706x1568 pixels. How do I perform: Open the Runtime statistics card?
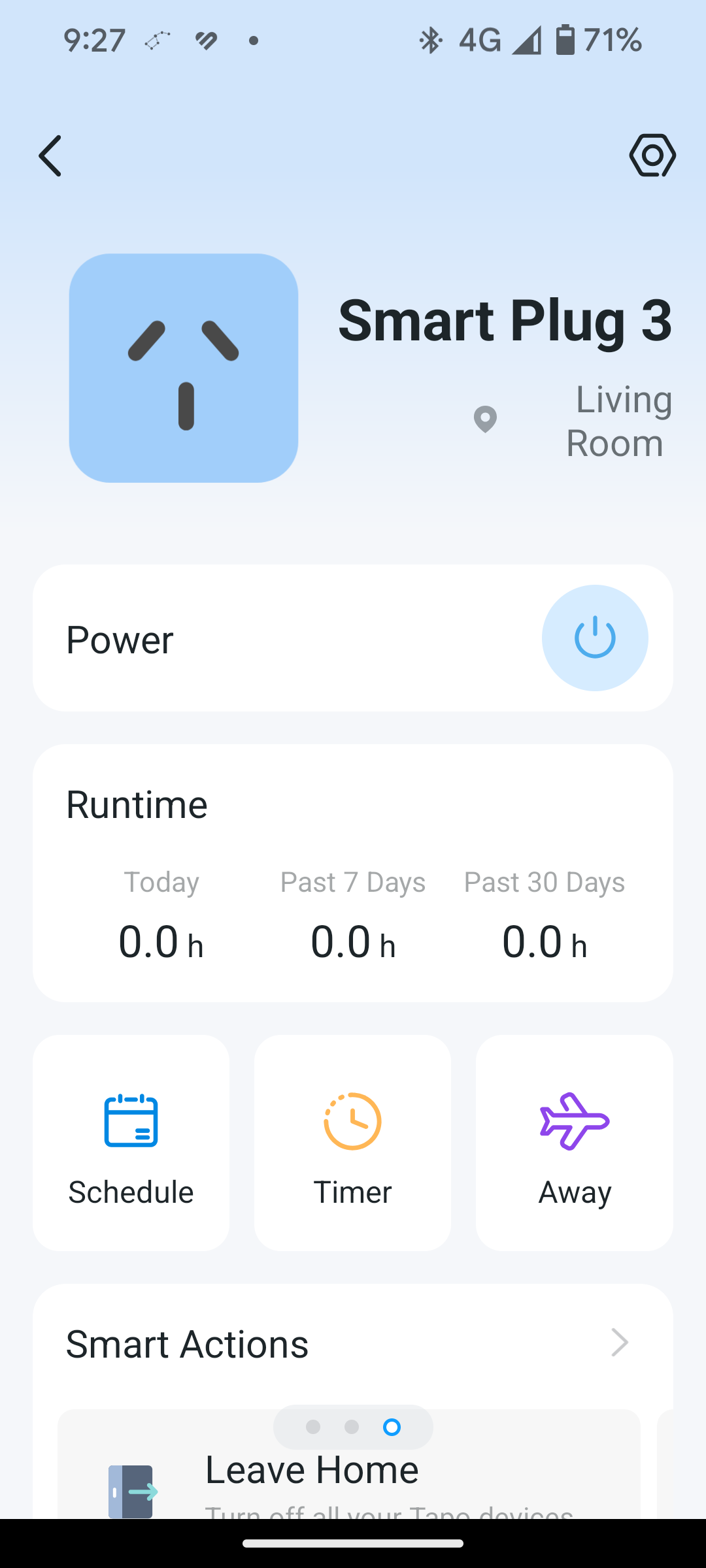(x=353, y=873)
